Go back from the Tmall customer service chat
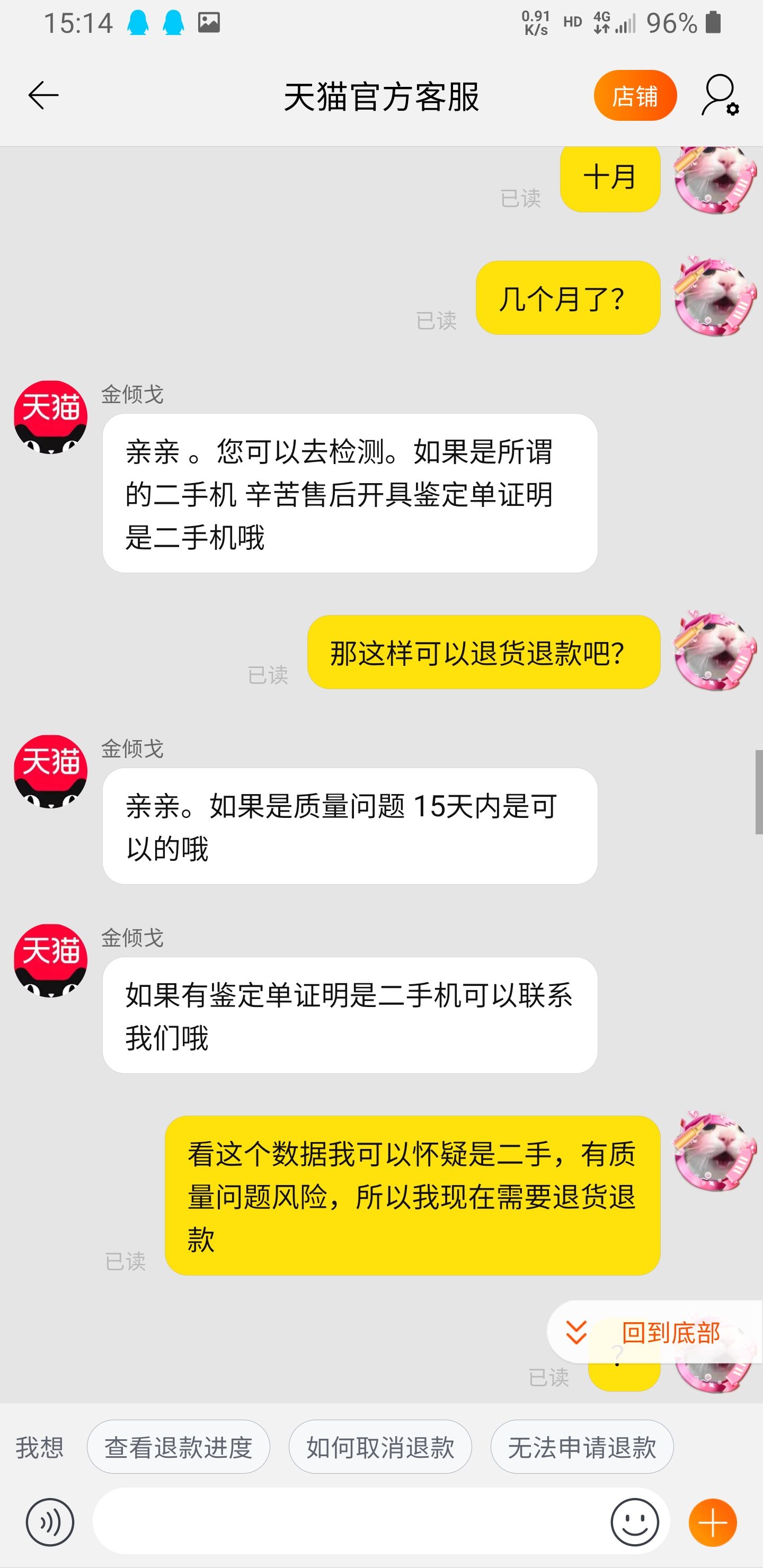This screenshot has height=1568, width=763. 43,95
